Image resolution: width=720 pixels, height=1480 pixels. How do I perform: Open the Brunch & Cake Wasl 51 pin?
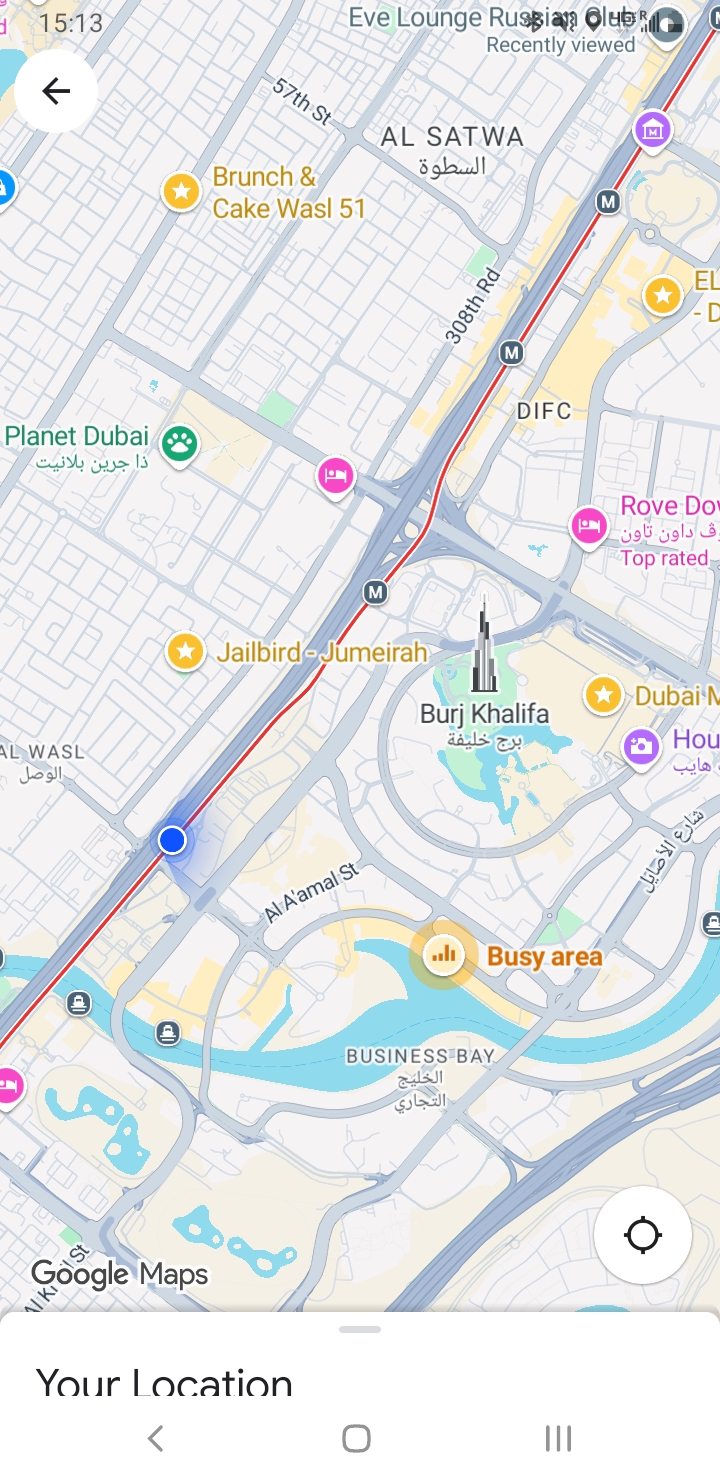[181, 190]
